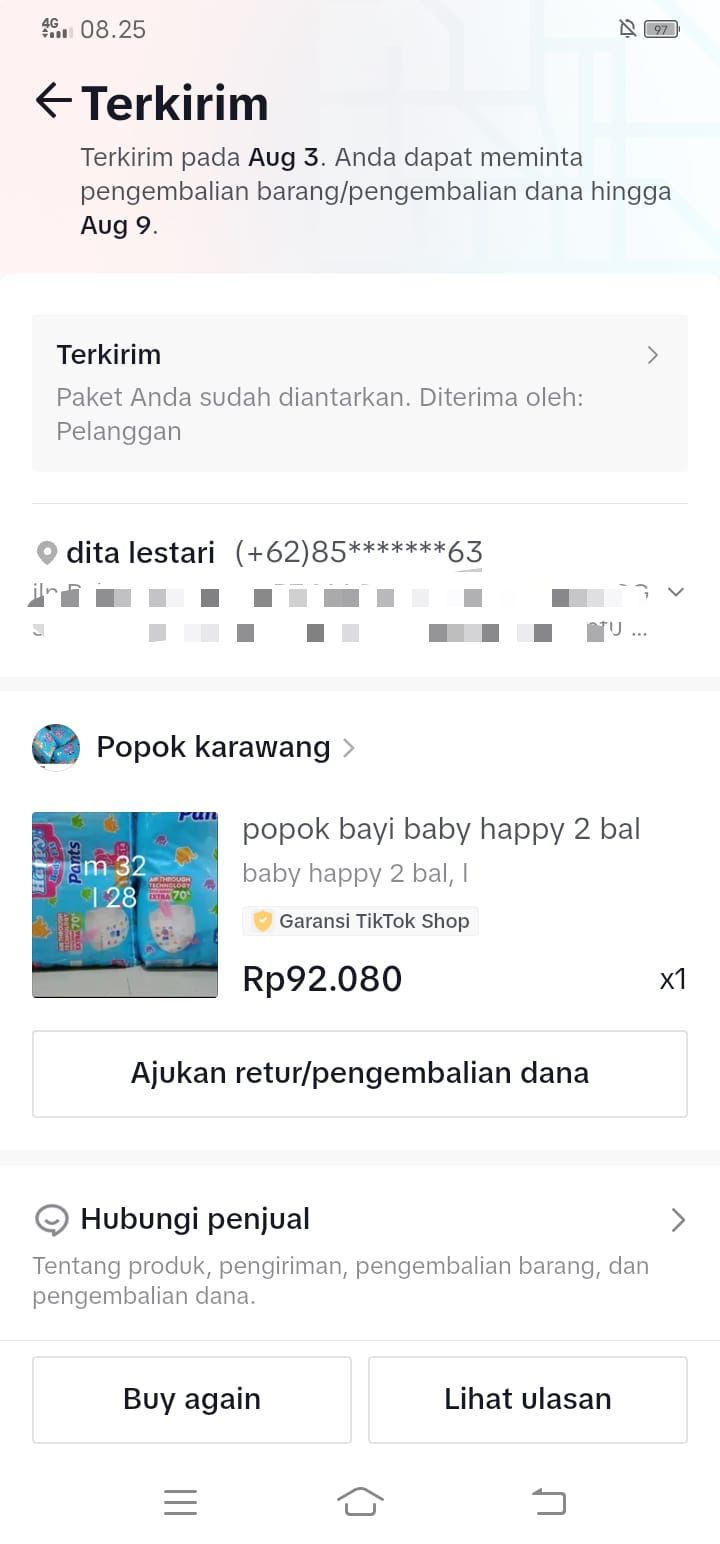
Task: Tap Ajukan retur/pengembalian dana button
Action: [360, 1074]
